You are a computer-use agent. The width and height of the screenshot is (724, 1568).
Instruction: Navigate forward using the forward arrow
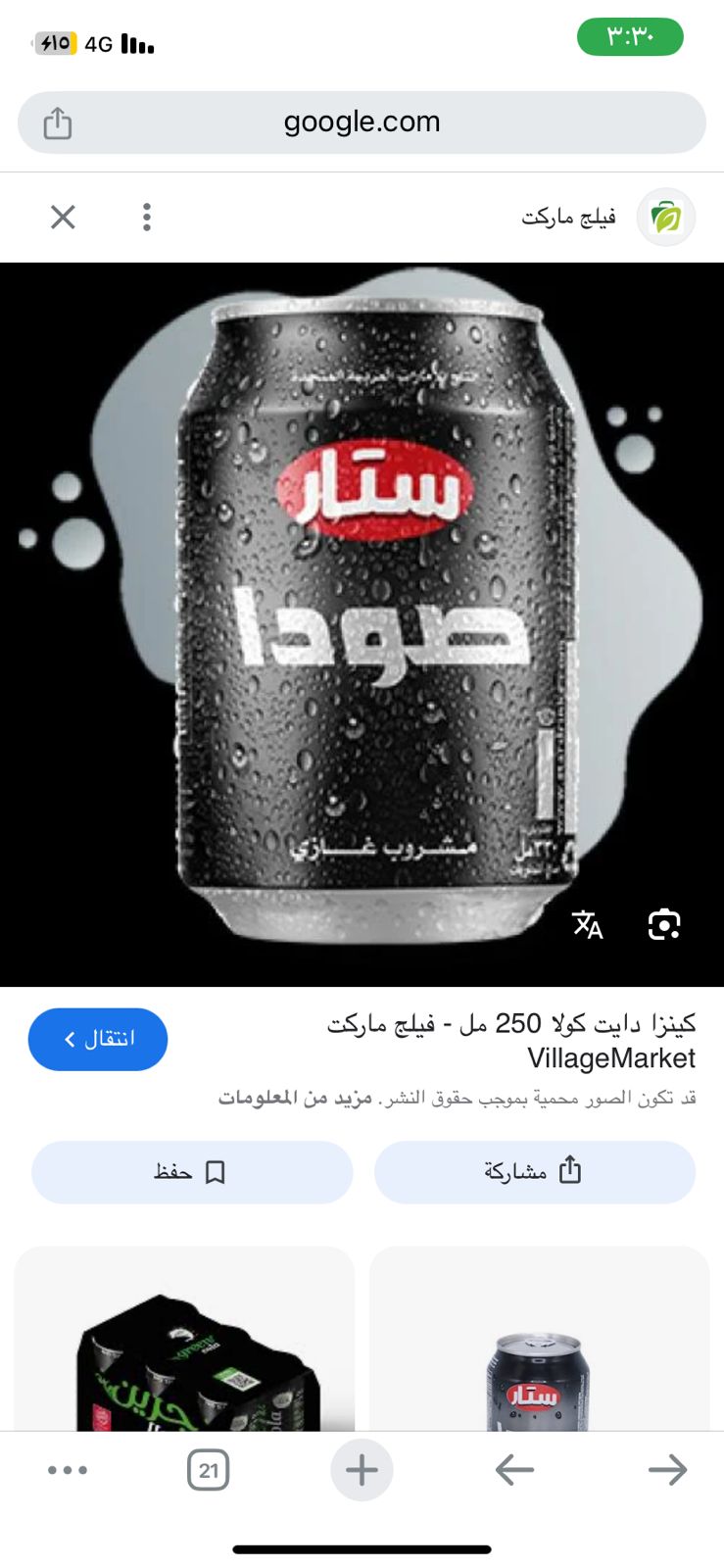click(667, 1469)
